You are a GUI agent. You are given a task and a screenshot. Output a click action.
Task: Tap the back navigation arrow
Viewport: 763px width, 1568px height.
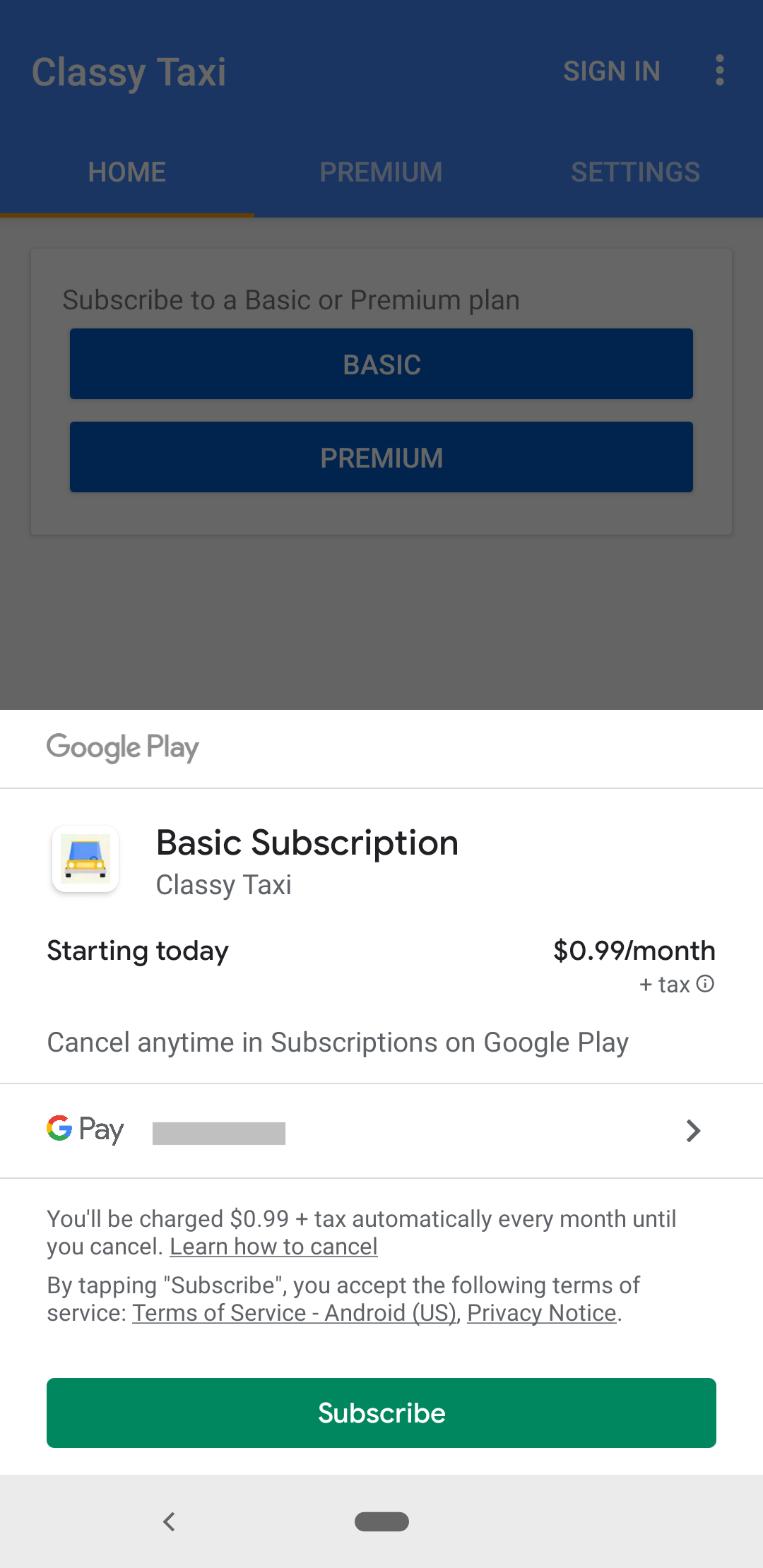coord(170,1522)
